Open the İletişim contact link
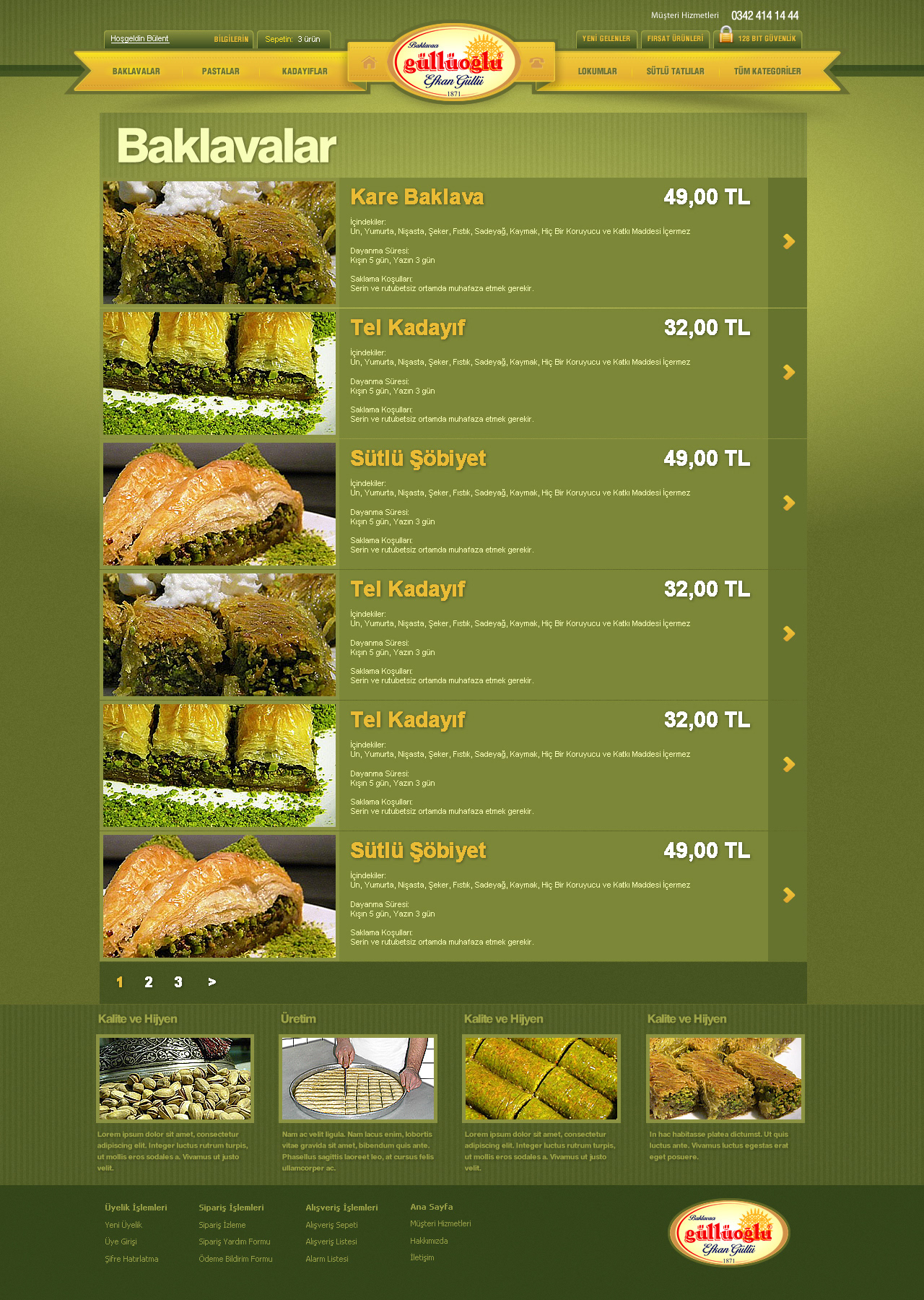 click(x=422, y=1257)
